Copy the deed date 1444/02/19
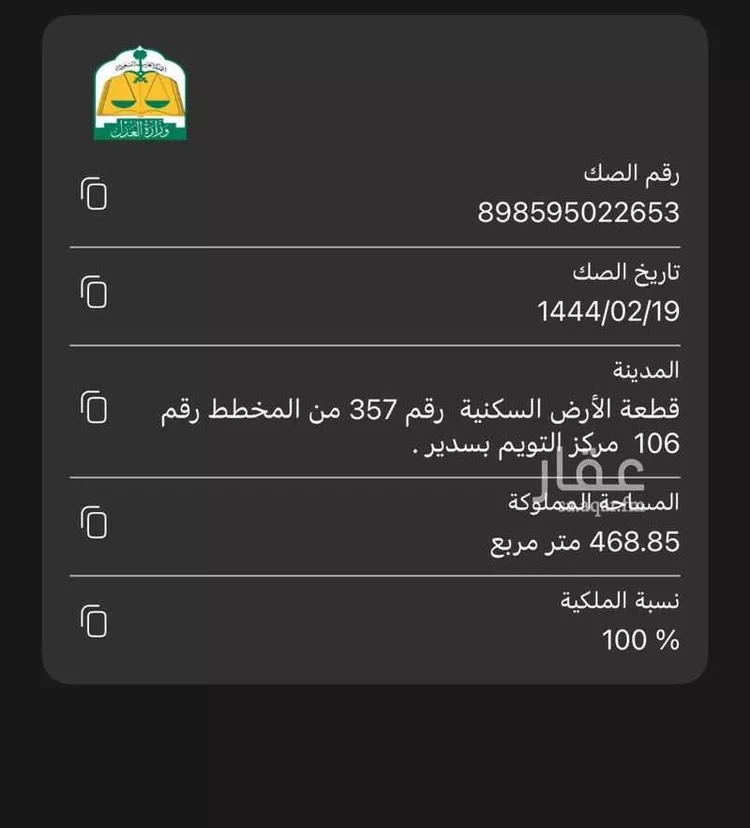The image size is (750, 828). (x=92, y=295)
